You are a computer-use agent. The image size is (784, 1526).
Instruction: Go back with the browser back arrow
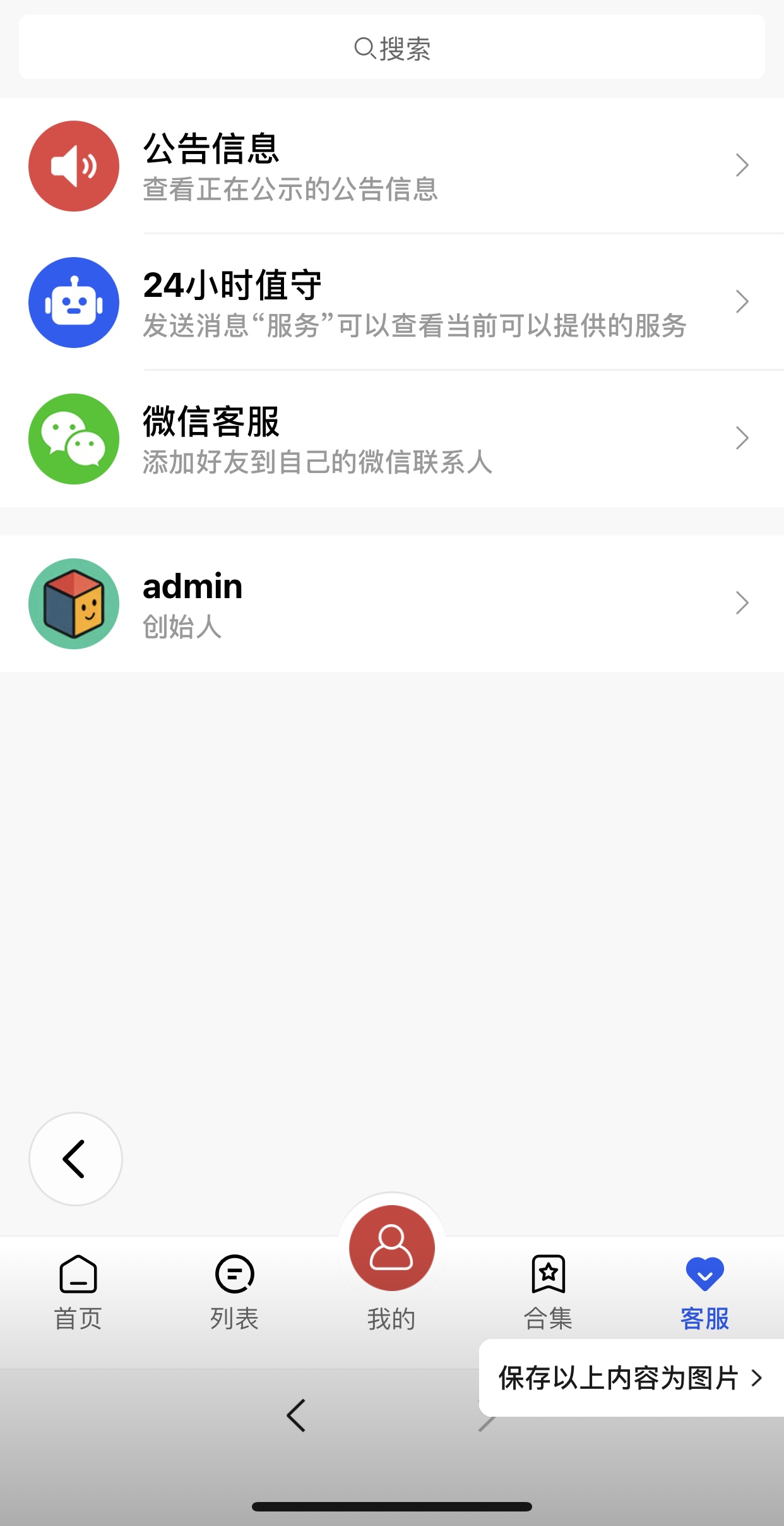(296, 1415)
